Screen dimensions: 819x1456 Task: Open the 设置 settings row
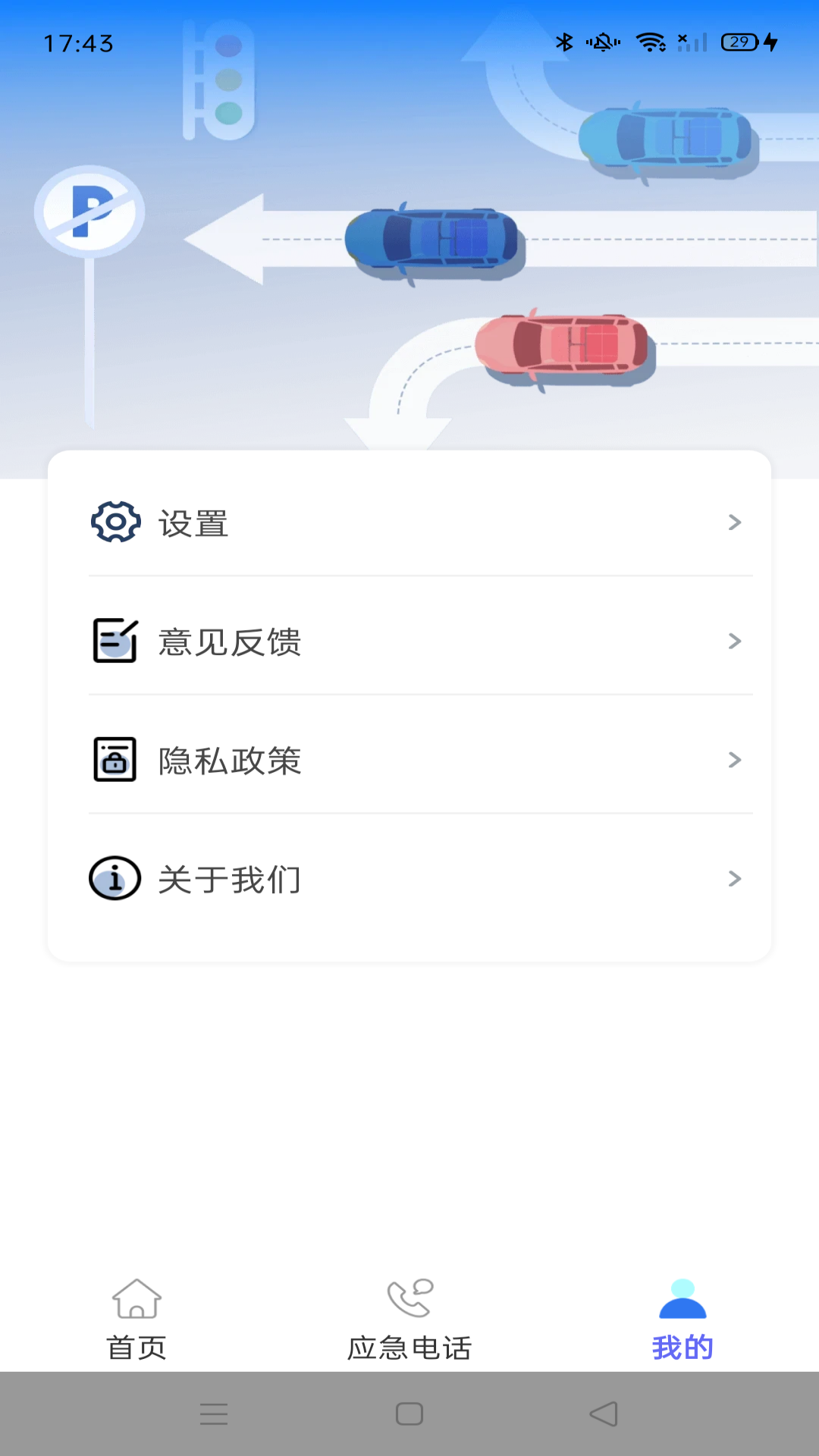(x=409, y=522)
